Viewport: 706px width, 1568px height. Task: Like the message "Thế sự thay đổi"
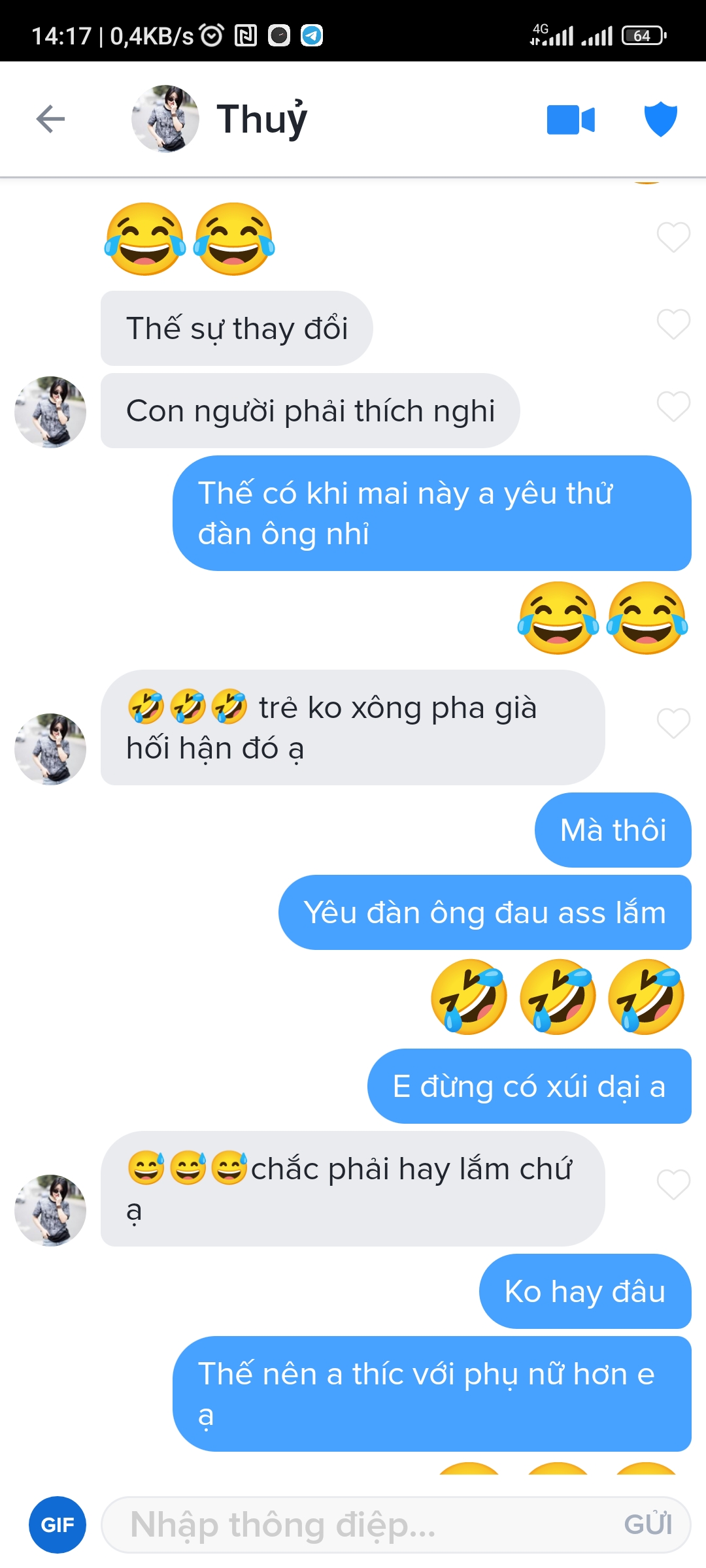tap(673, 324)
